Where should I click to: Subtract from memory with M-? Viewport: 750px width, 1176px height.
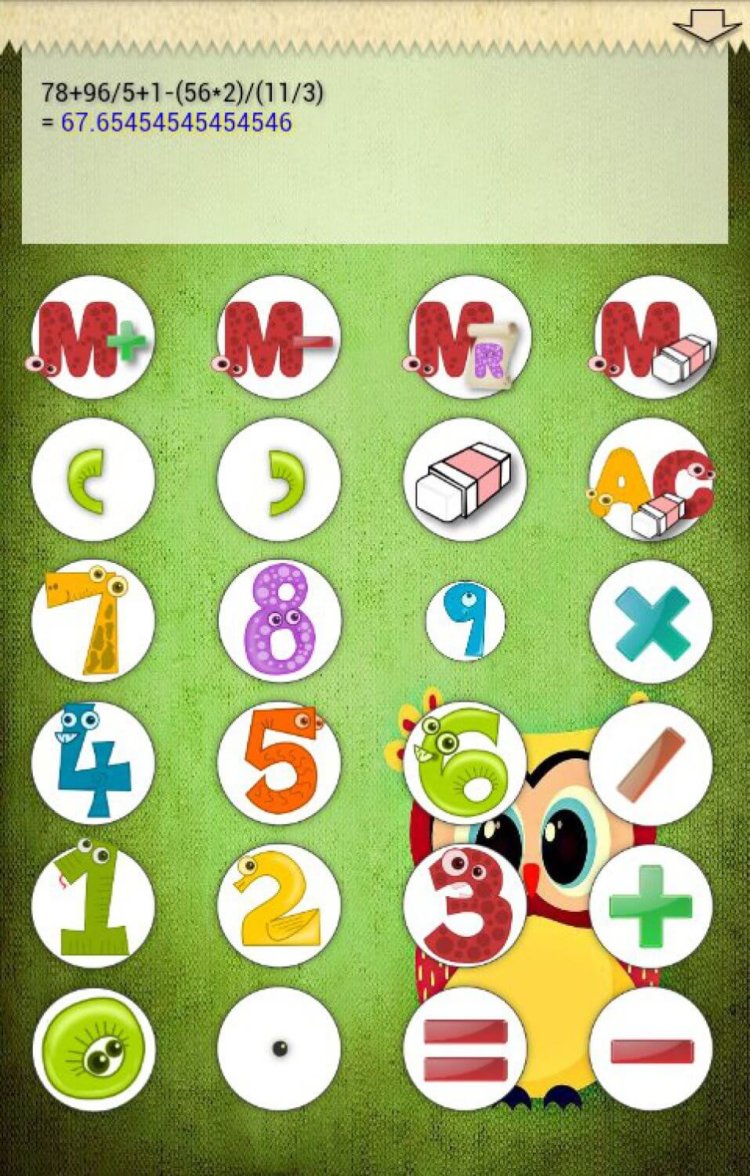279,337
